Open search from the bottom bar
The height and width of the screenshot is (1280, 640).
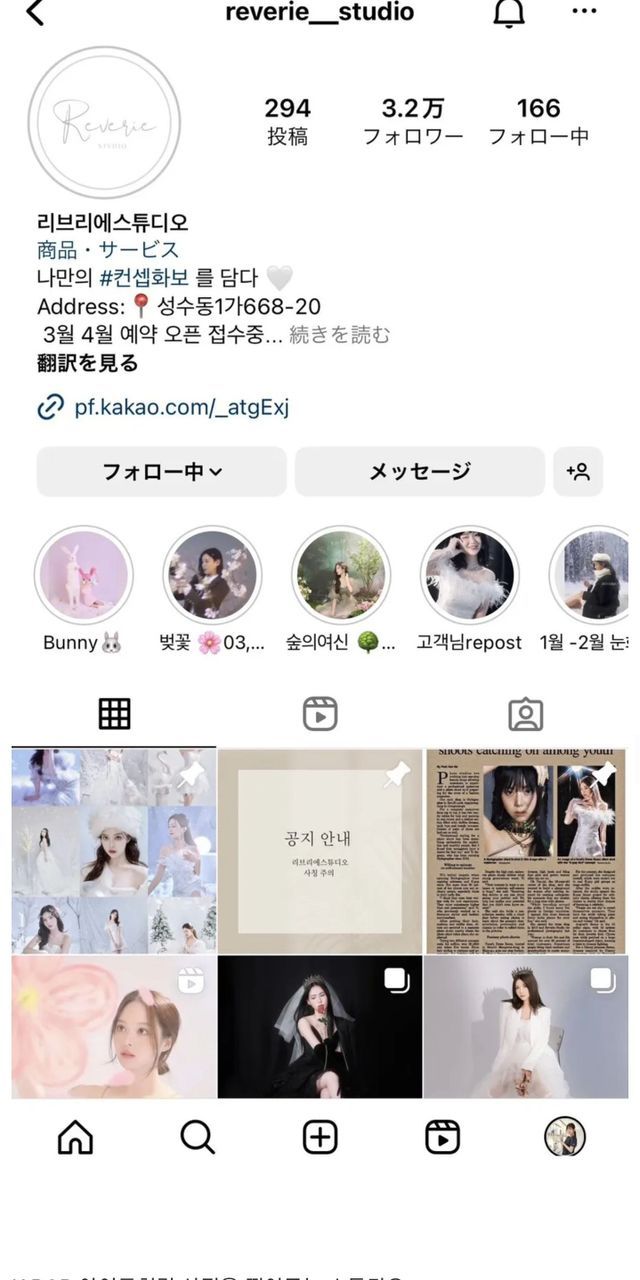pos(197,1137)
